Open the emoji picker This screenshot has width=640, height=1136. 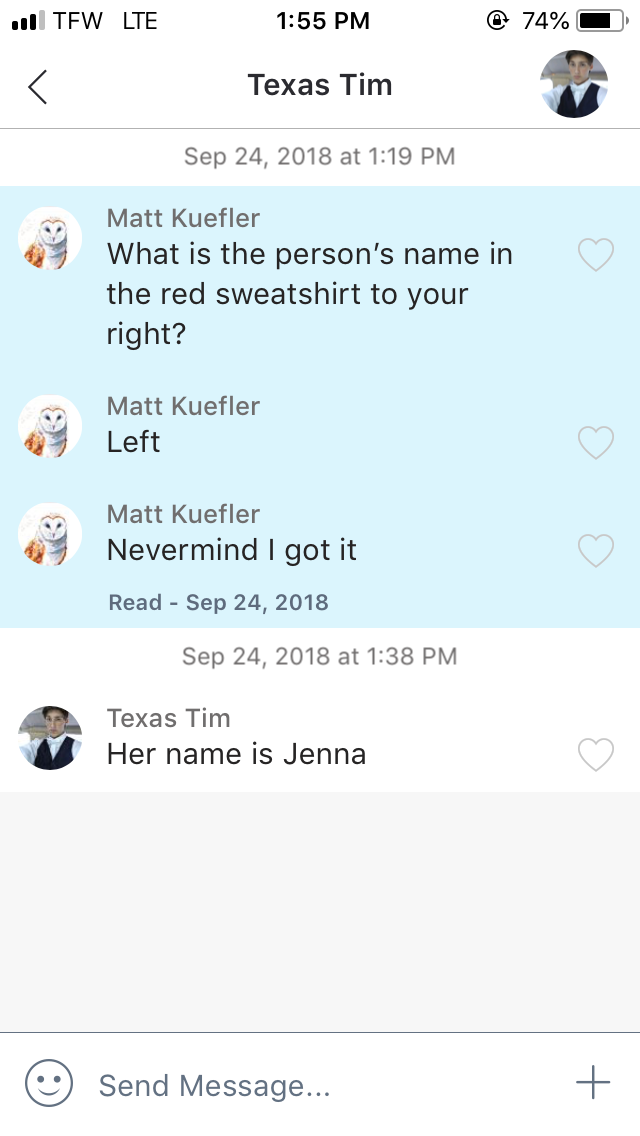tap(49, 1084)
